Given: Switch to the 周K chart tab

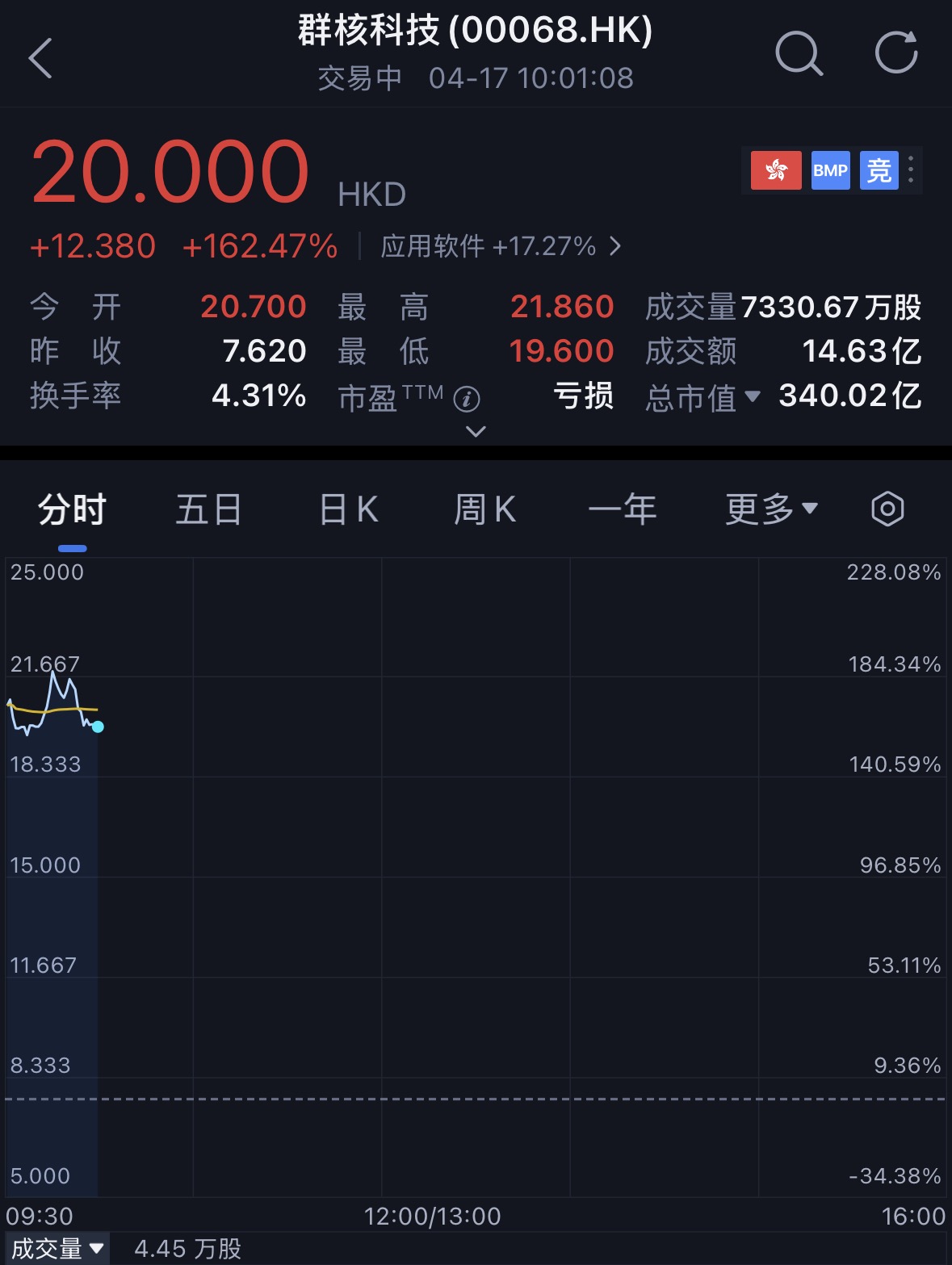Looking at the screenshot, I should coord(484,509).
